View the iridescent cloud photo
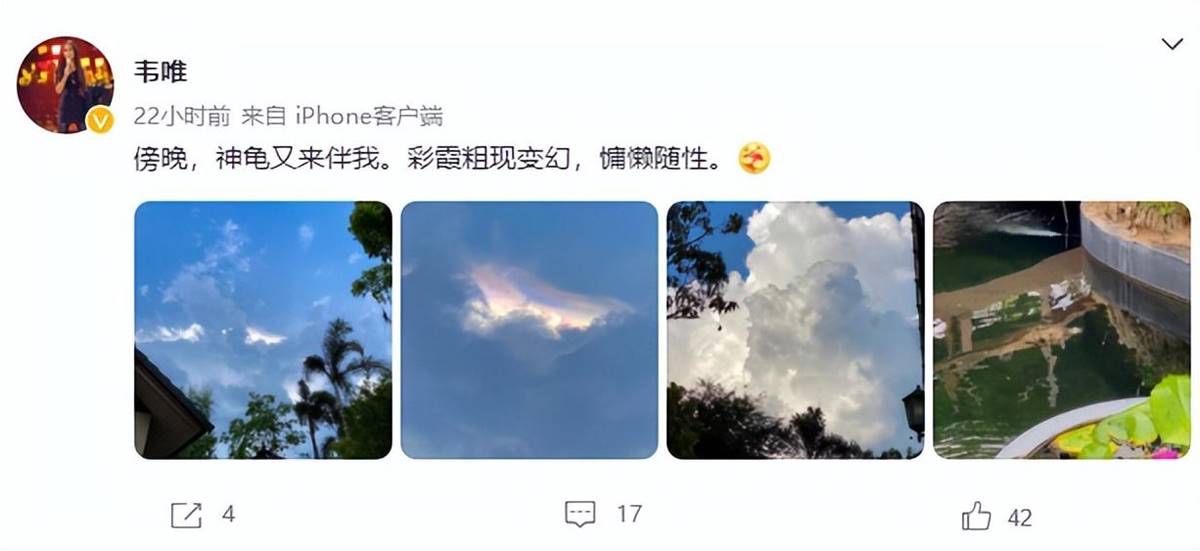The image size is (1200, 551). tap(529, 330)
